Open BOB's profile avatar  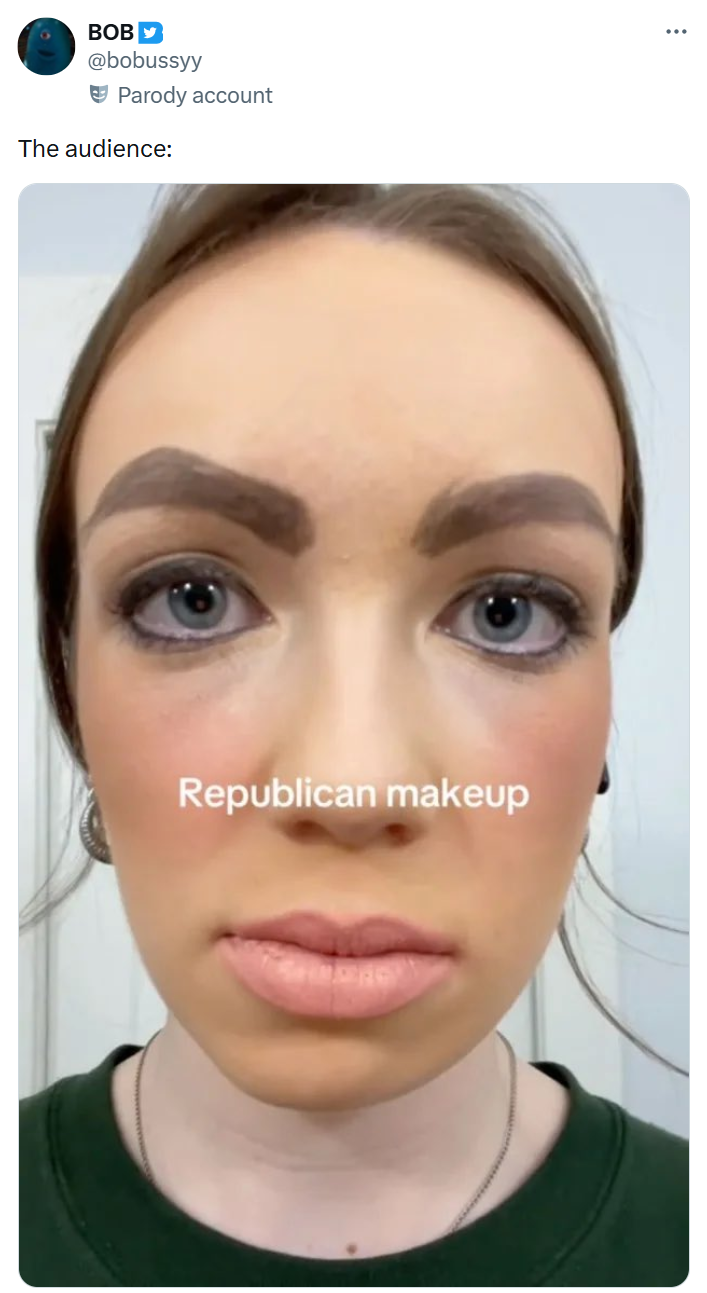[46, 46]
